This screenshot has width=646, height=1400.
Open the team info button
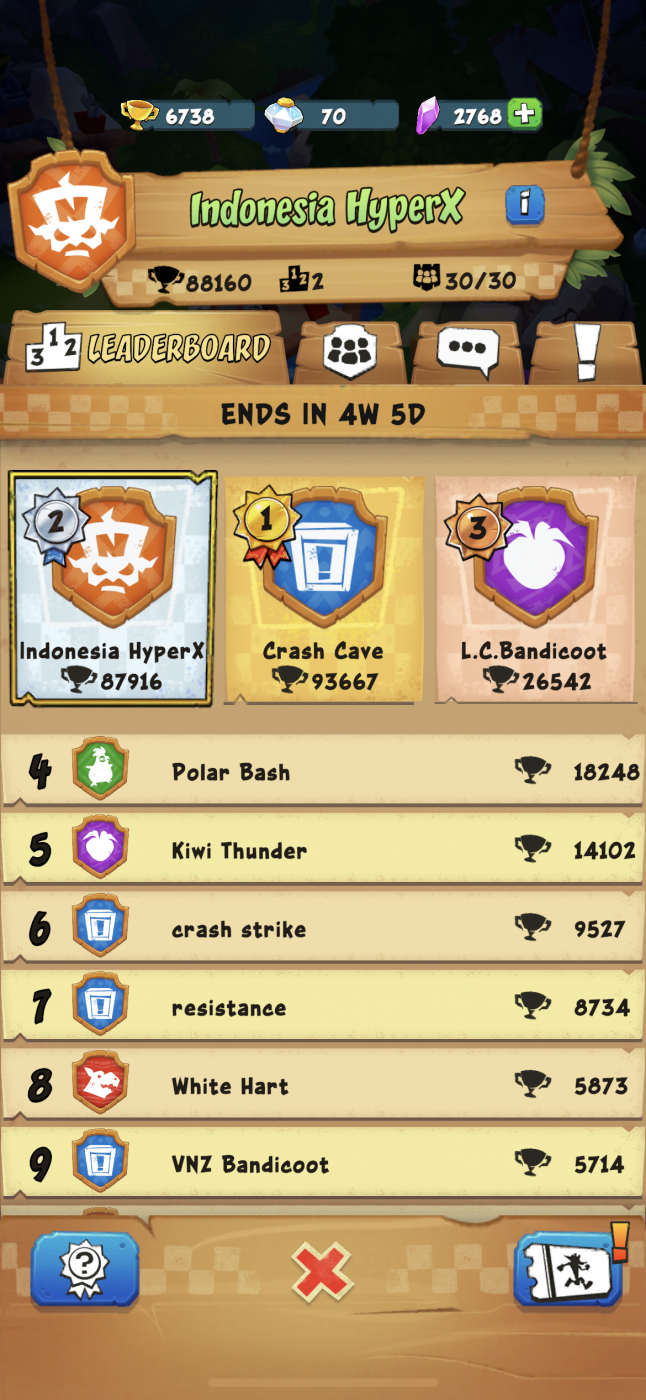(524, 204)
